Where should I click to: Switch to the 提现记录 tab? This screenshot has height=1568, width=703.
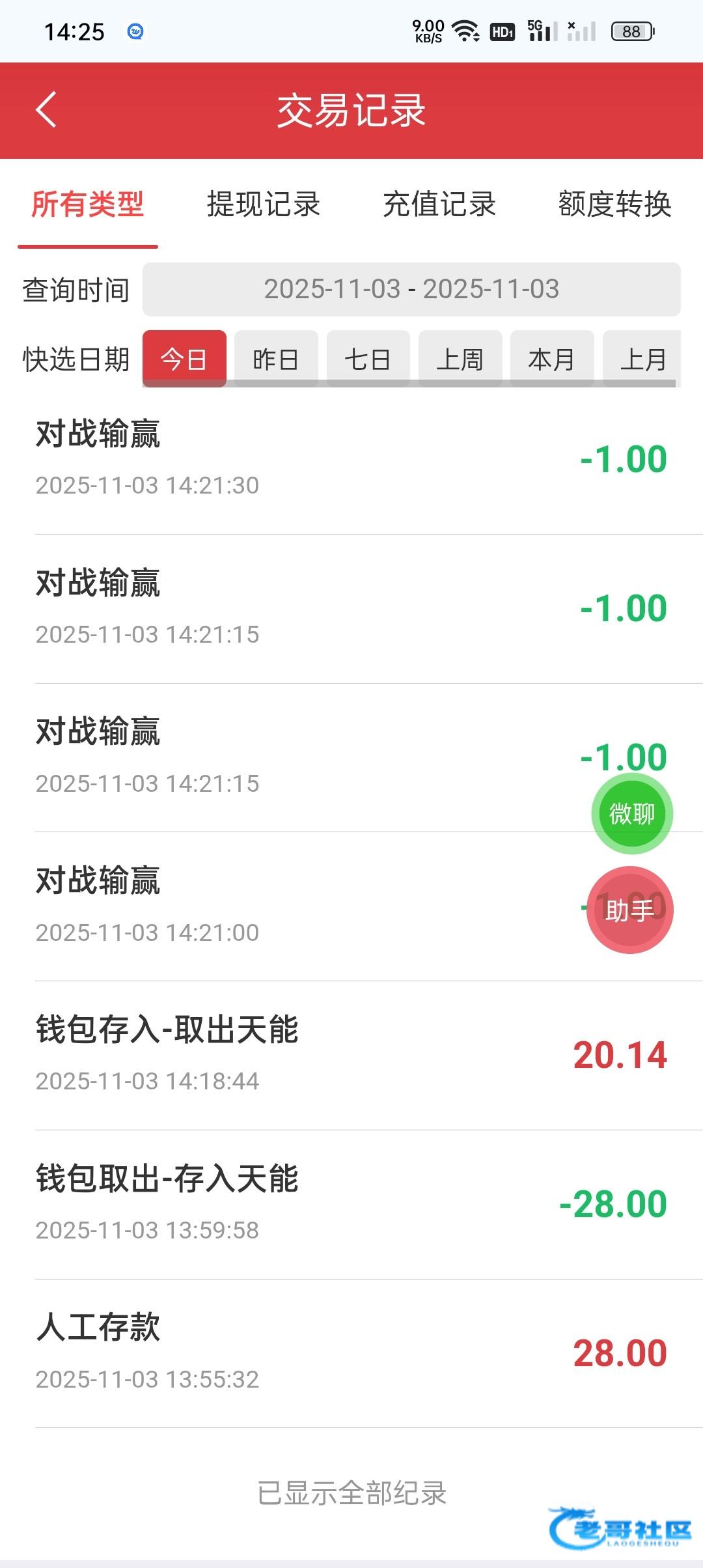263,204
